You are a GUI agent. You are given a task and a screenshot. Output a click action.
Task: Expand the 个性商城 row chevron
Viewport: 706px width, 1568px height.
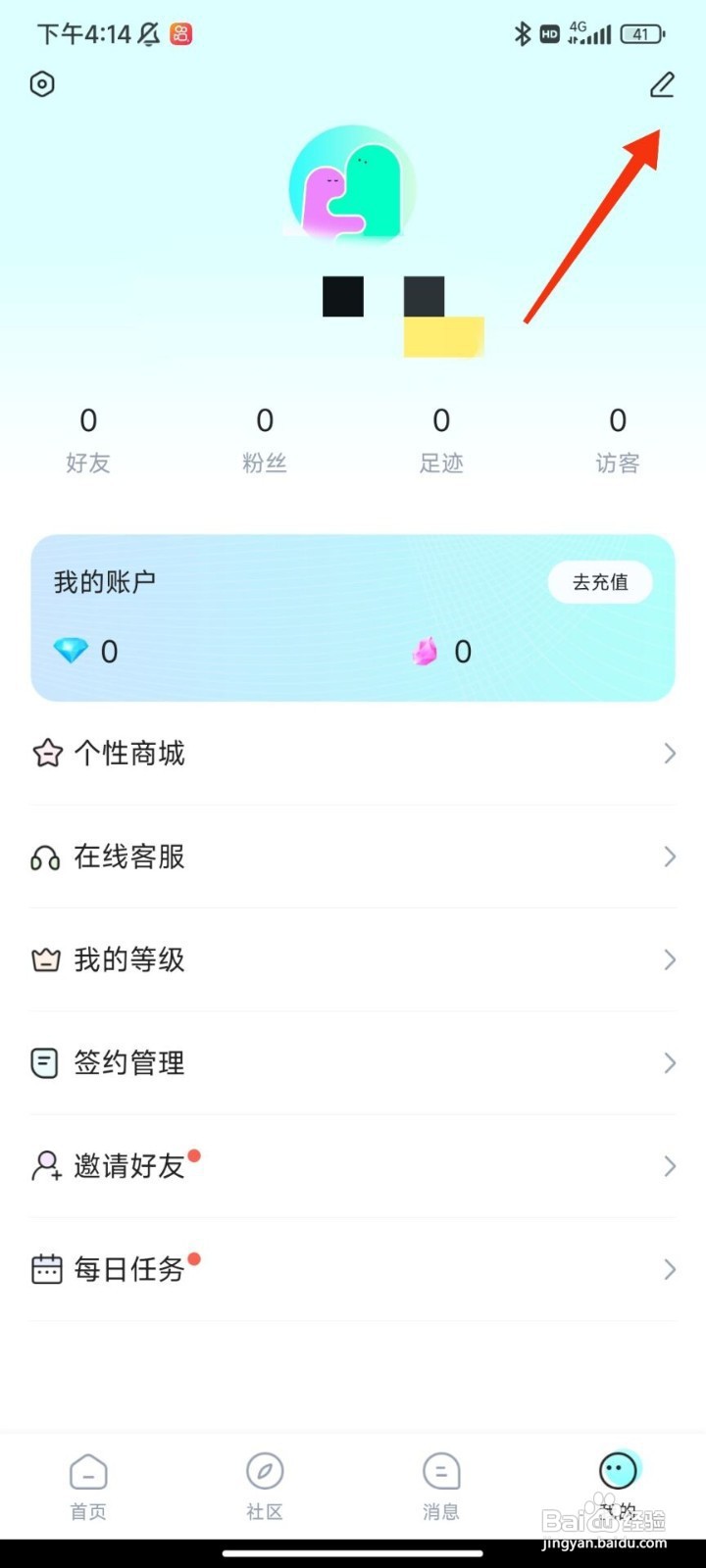click(x=670, y=753)
